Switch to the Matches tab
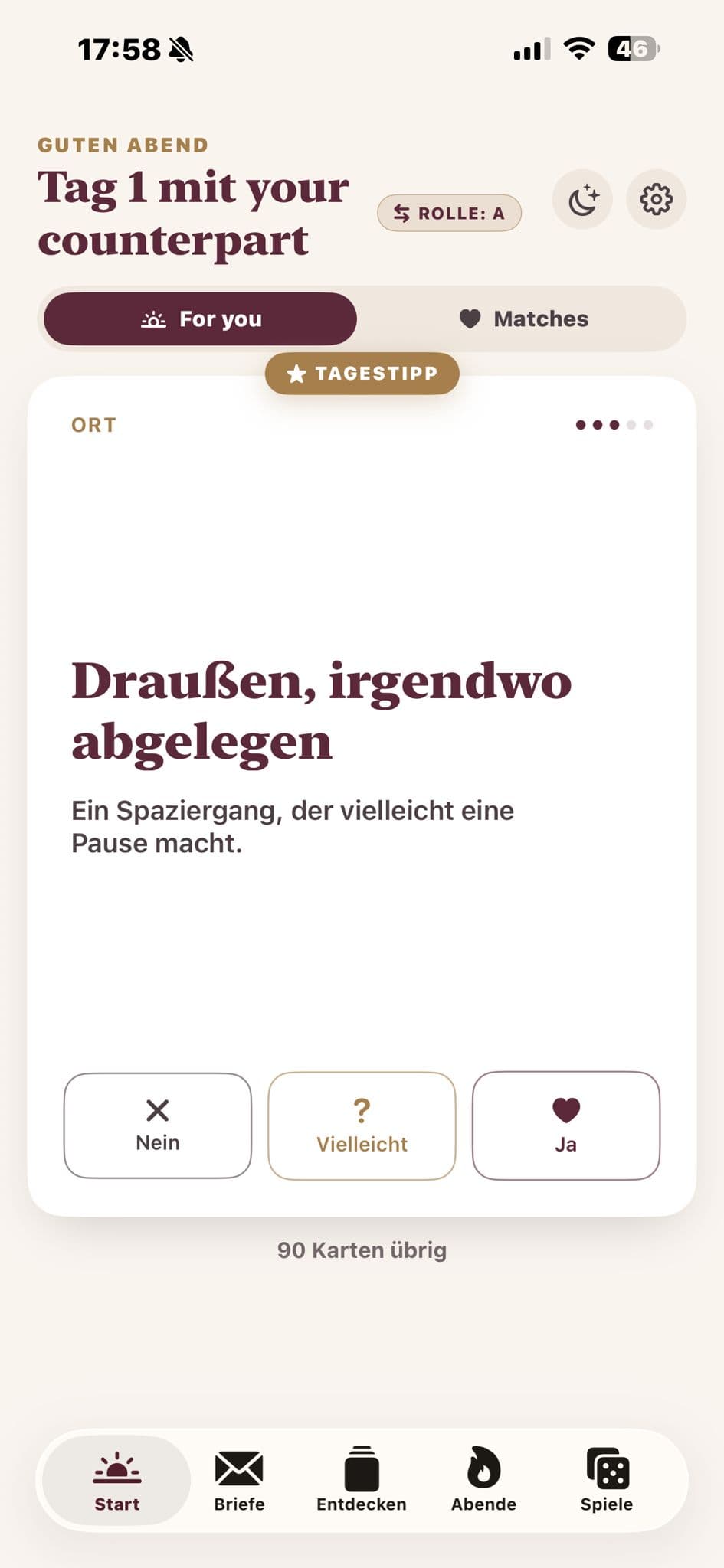 point(524,318)
